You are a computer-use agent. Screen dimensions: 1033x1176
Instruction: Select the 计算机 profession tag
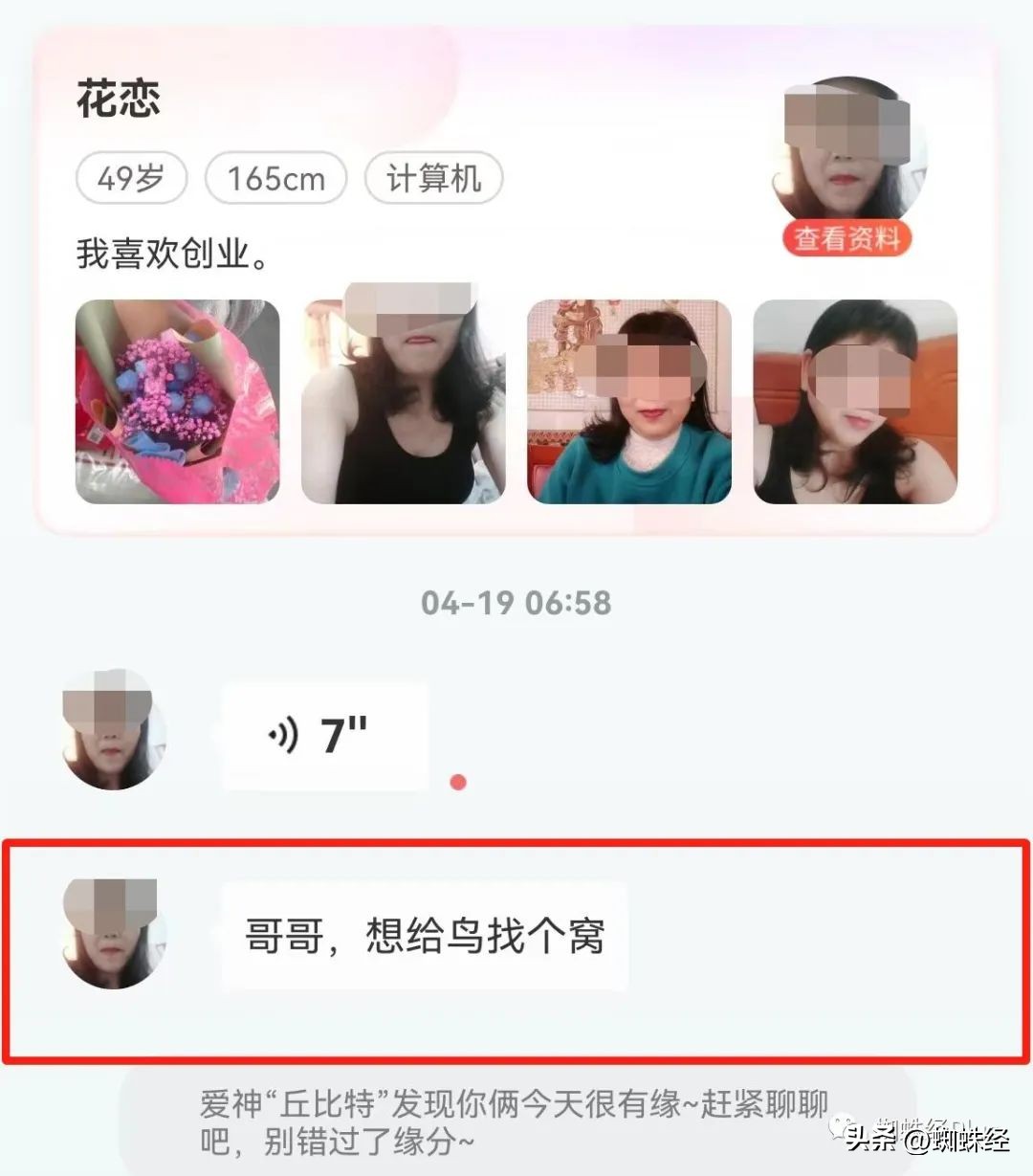433,178
